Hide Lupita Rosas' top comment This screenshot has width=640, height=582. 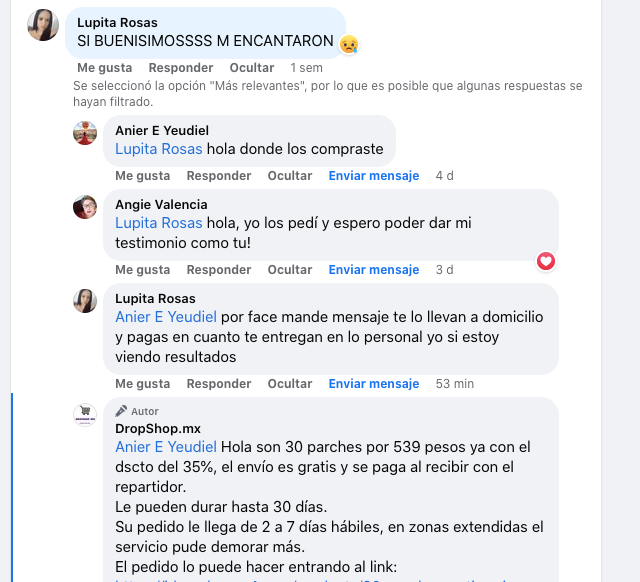click(251, 68)
